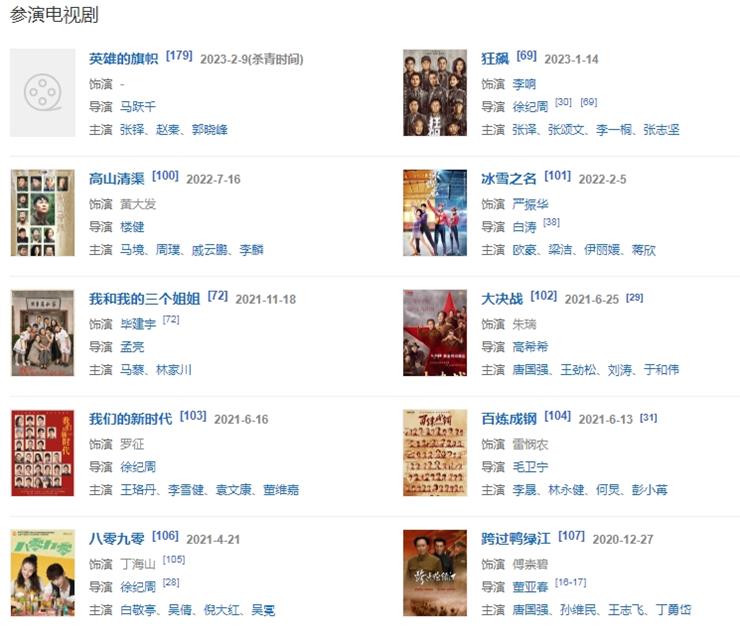The width and height of the screenshot is (740, 636).
Task: Open director 董亚春's link
Action: click(530, 586)
